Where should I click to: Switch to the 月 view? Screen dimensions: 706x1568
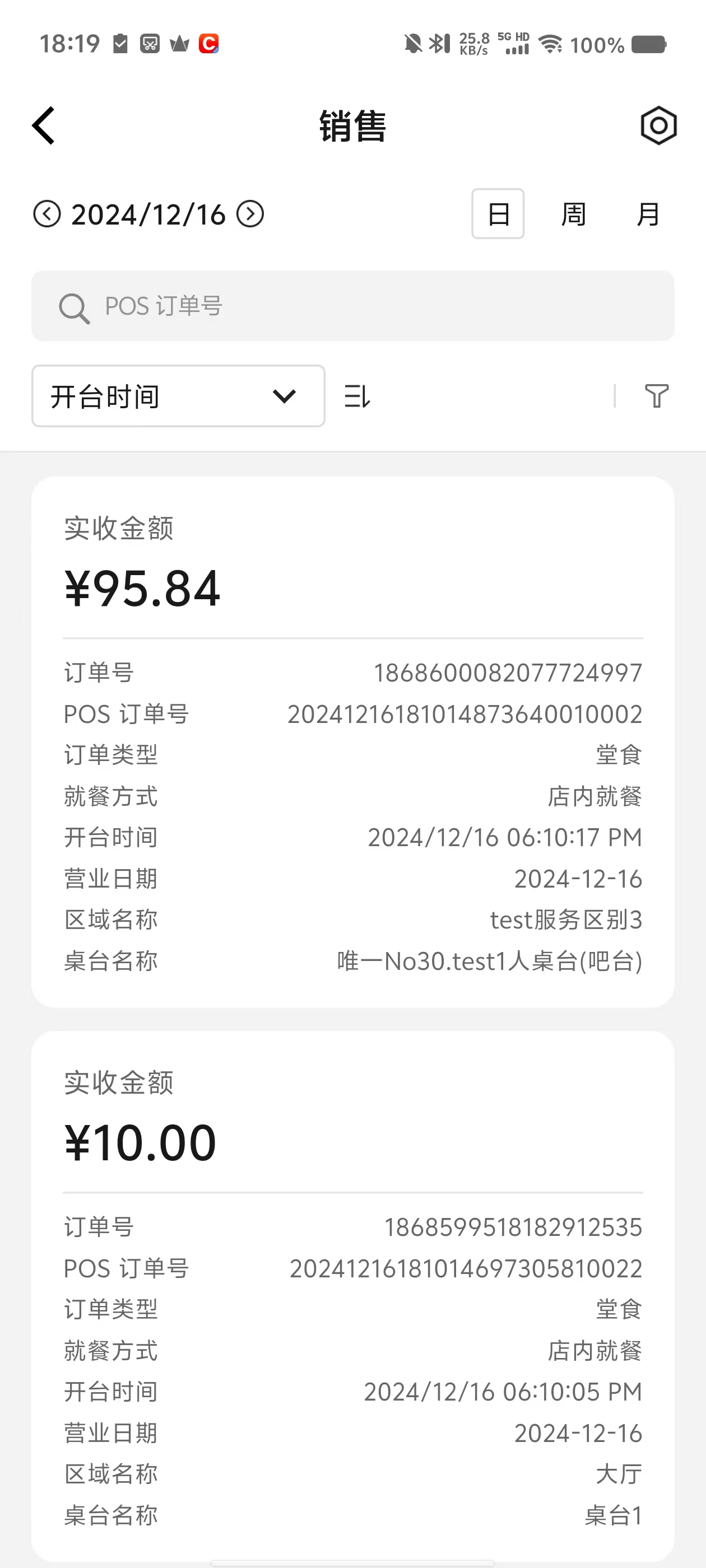648,214
